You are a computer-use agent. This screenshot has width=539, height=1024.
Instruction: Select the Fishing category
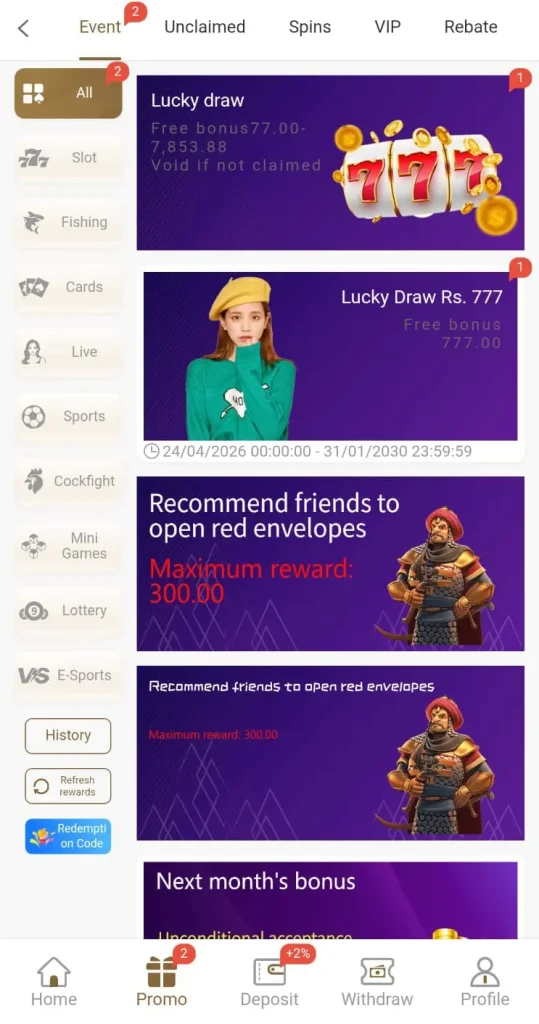(68, 222)
